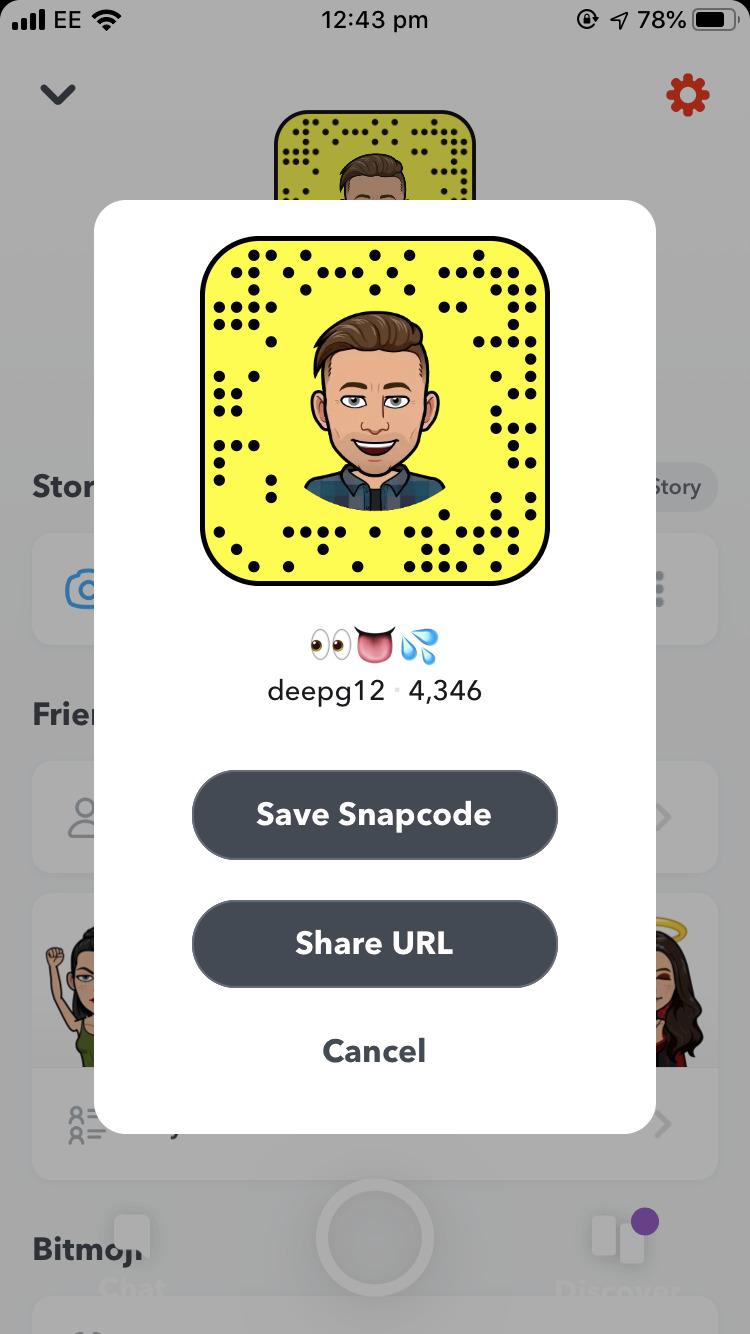Image resolution: width=750 pixels, height=1334 pixels.
Task: Cancel the Snapcode dialog
Action: 374,1050
